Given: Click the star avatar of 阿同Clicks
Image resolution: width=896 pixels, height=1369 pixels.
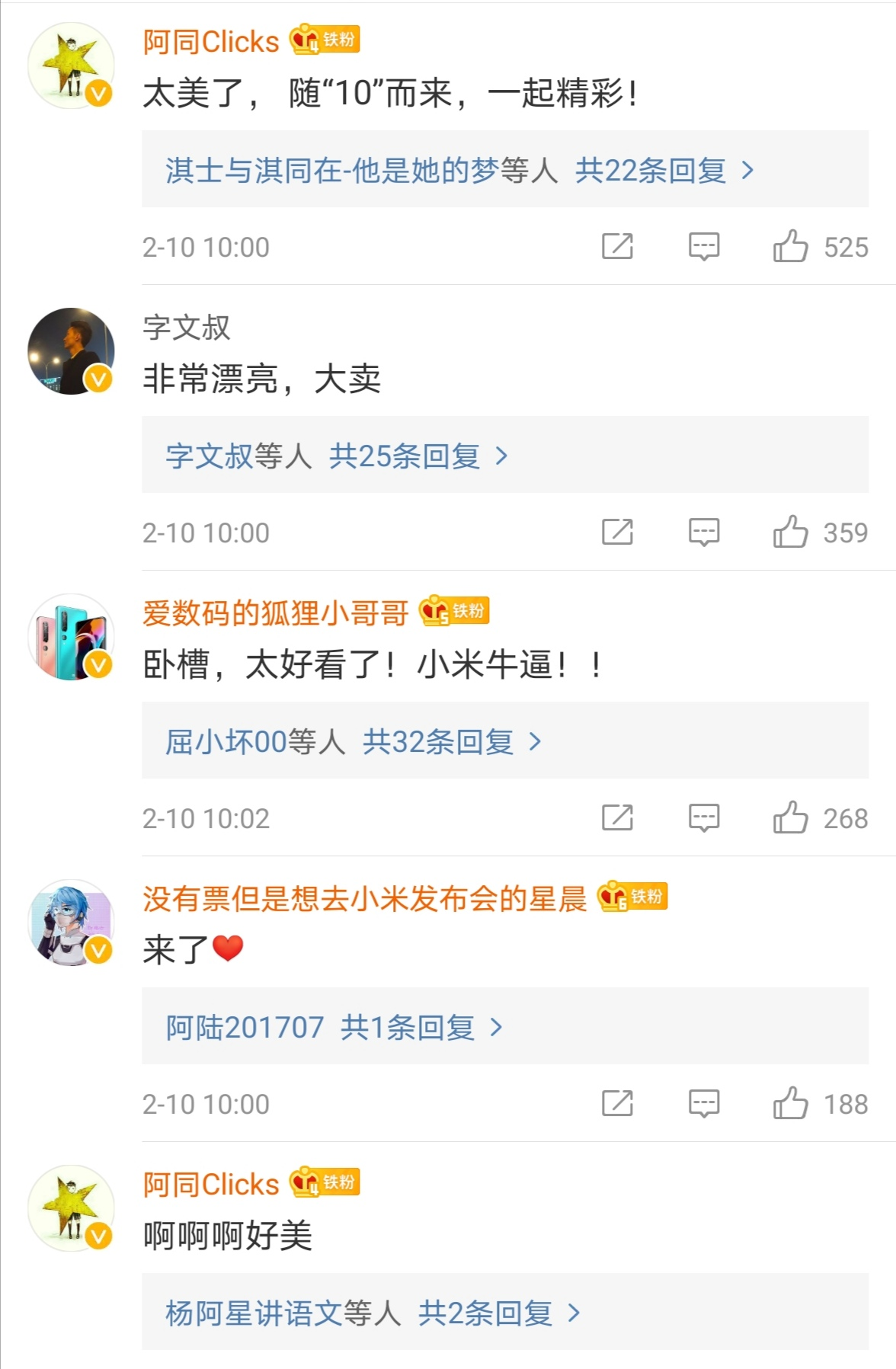Looking at the screenshot, I should [72, 65].
